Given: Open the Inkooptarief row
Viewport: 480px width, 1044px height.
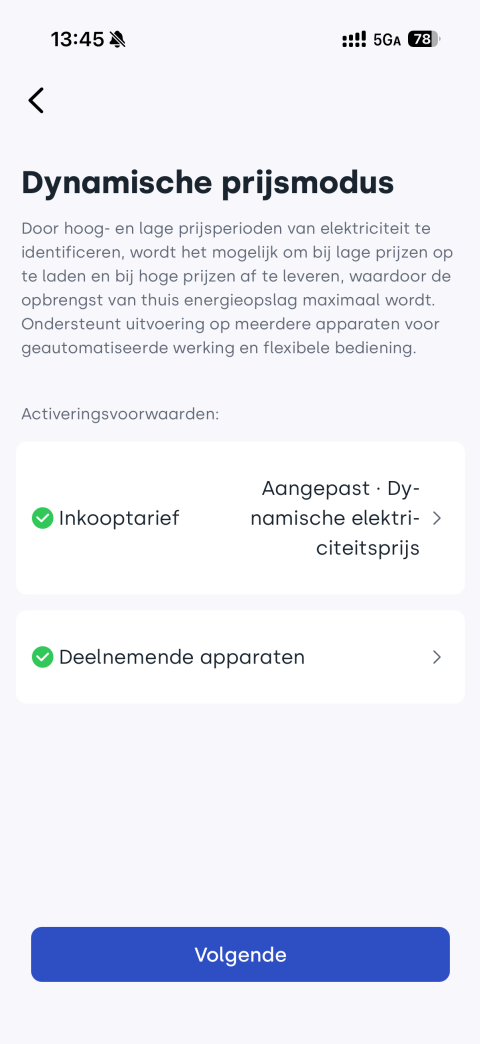Looking at the screenshot, I should tap(240, 518).
